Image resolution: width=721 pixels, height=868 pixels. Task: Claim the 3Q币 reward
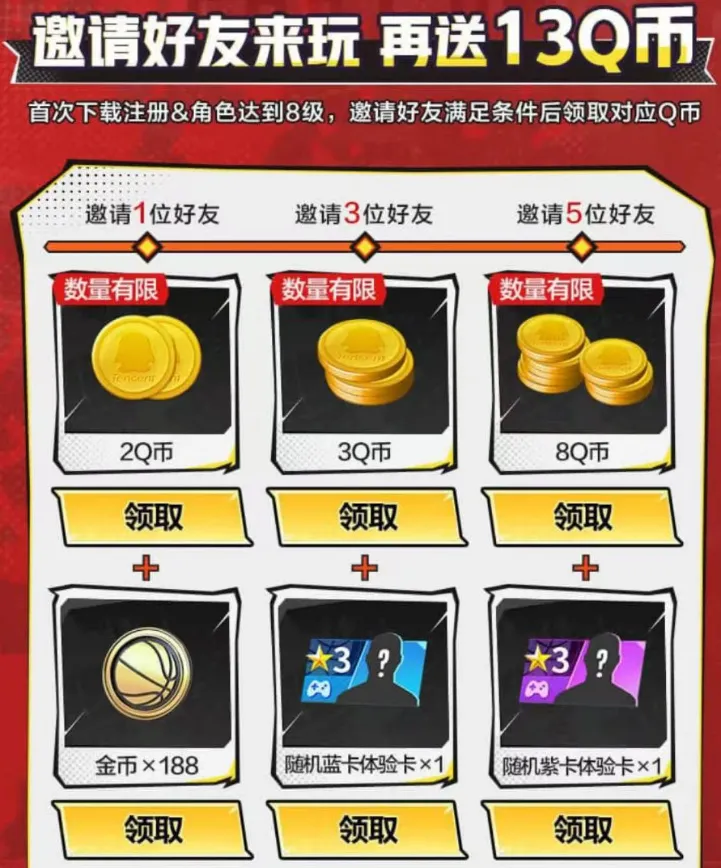tap(367, 517)
